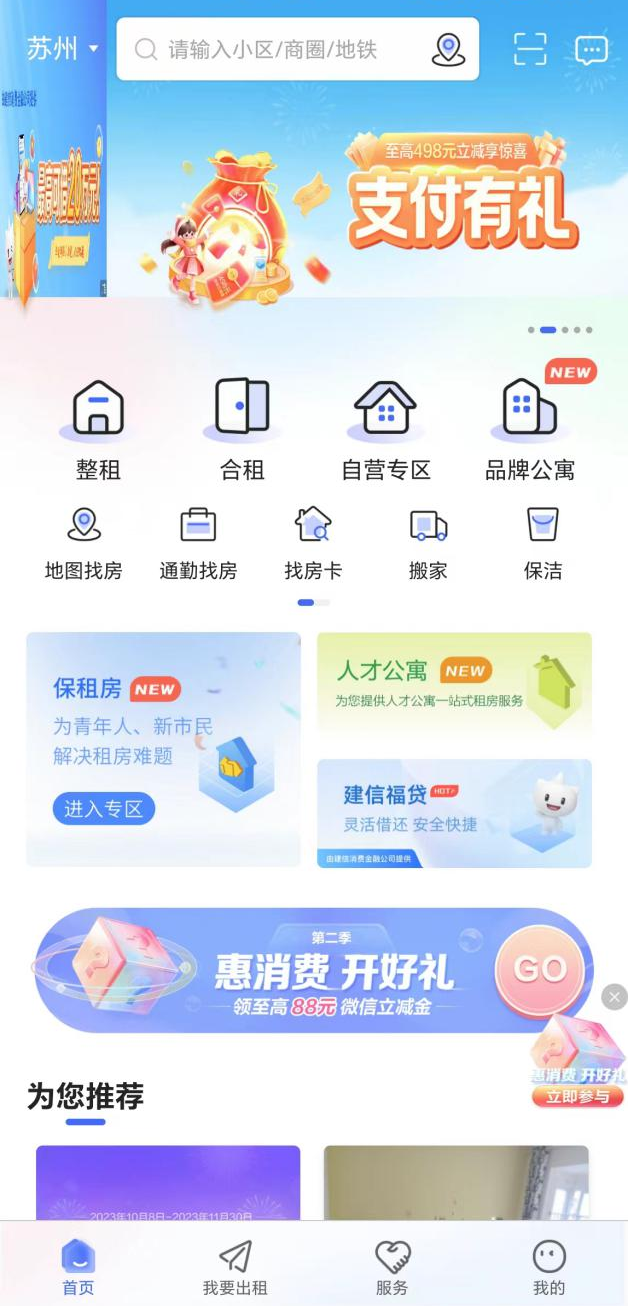Open the 苏州 city selector dropdown
The image size is (628, 1306).
(x=63, y=48)
